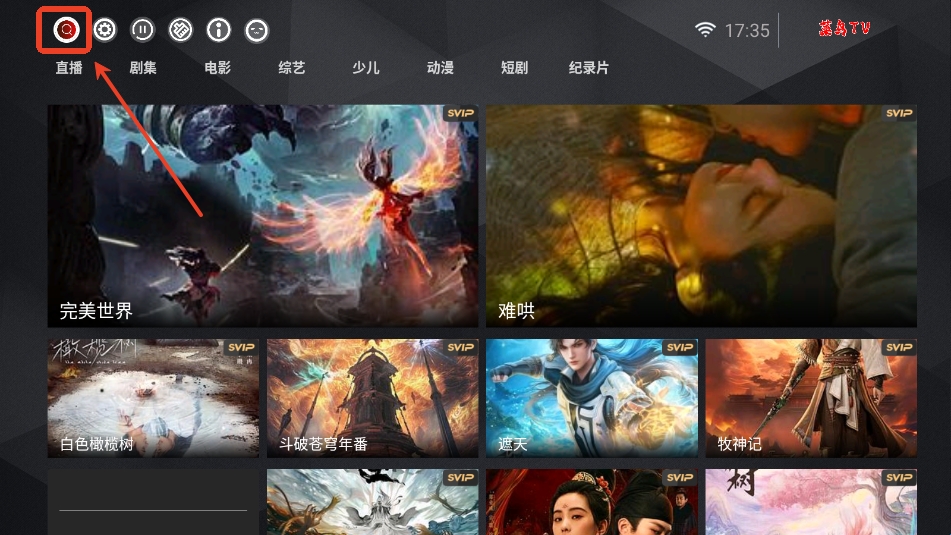
Task: Select the 电影 tab
Action: (217, 68)
